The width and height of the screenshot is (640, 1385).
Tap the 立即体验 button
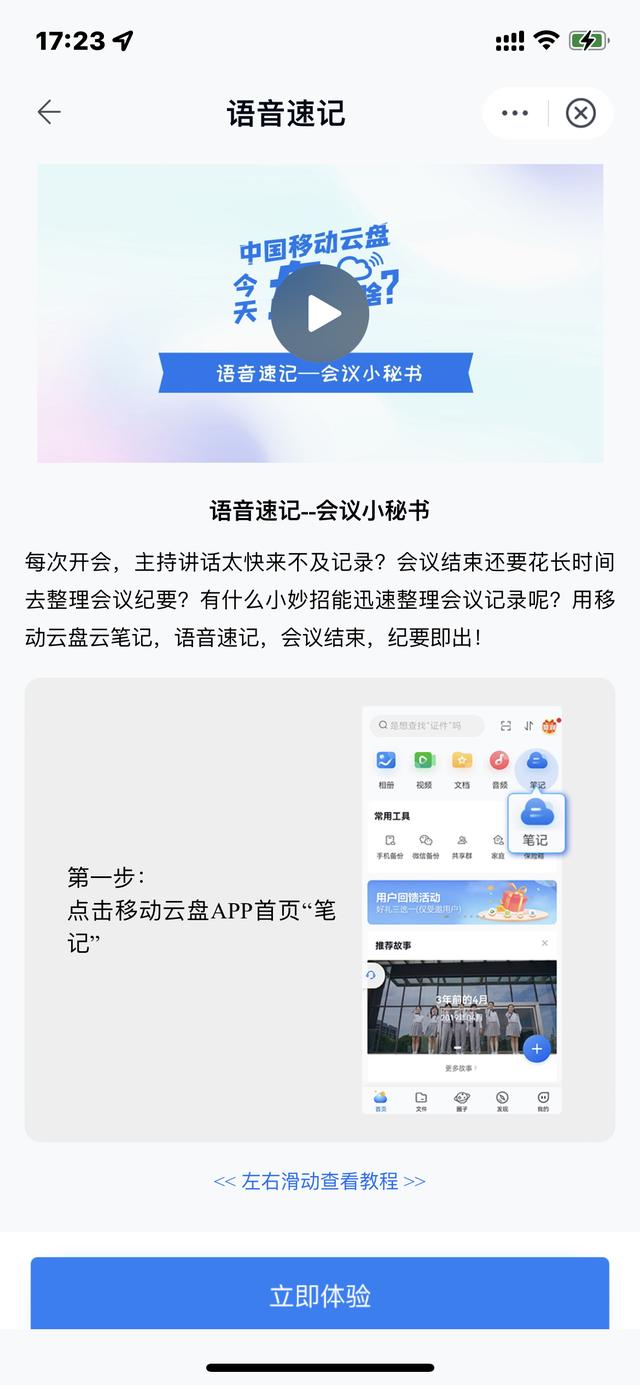[320, 1295]
